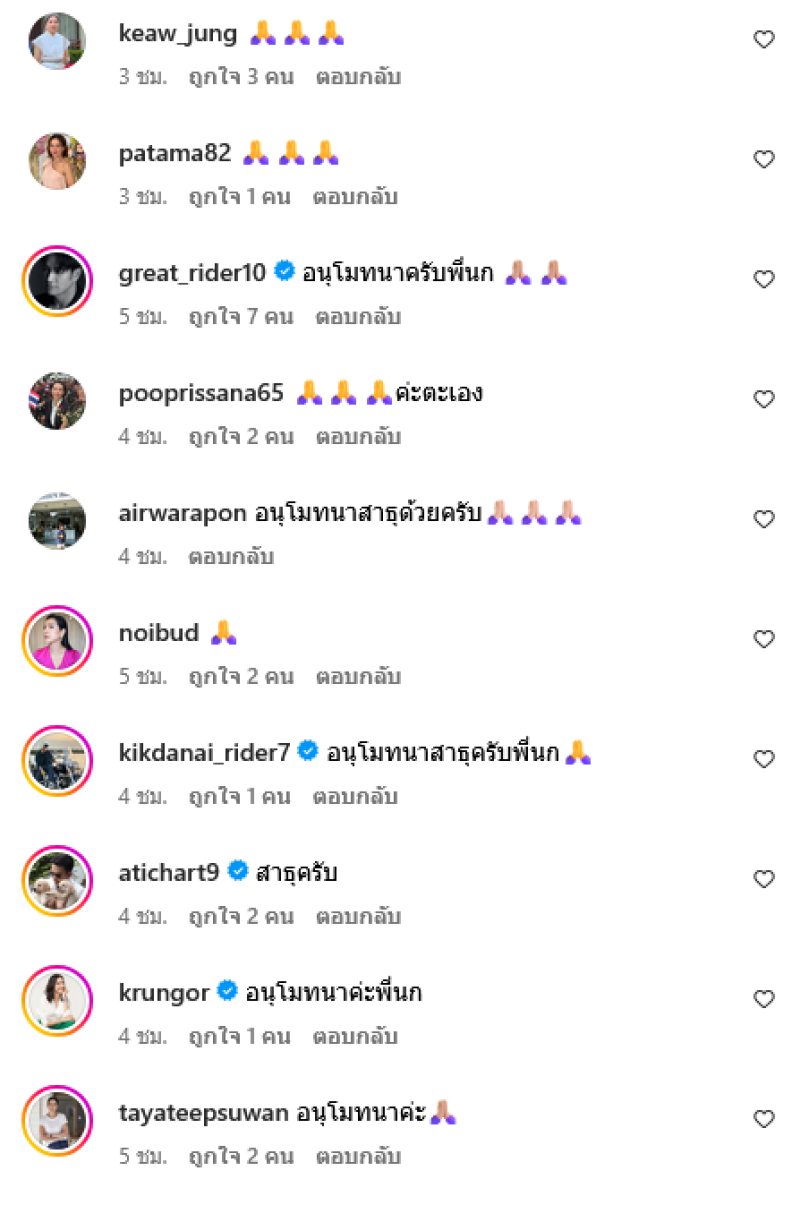
Task: Like noibud's comment
Action: click(x=764, y=640)
